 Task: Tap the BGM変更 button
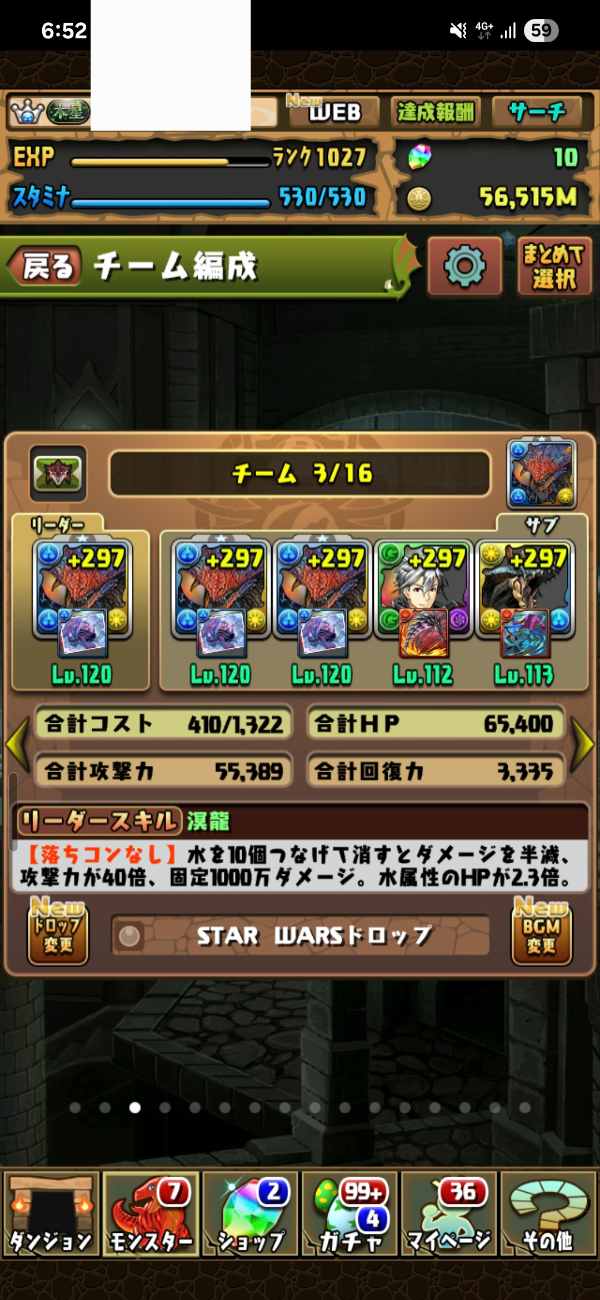[543, 934]
